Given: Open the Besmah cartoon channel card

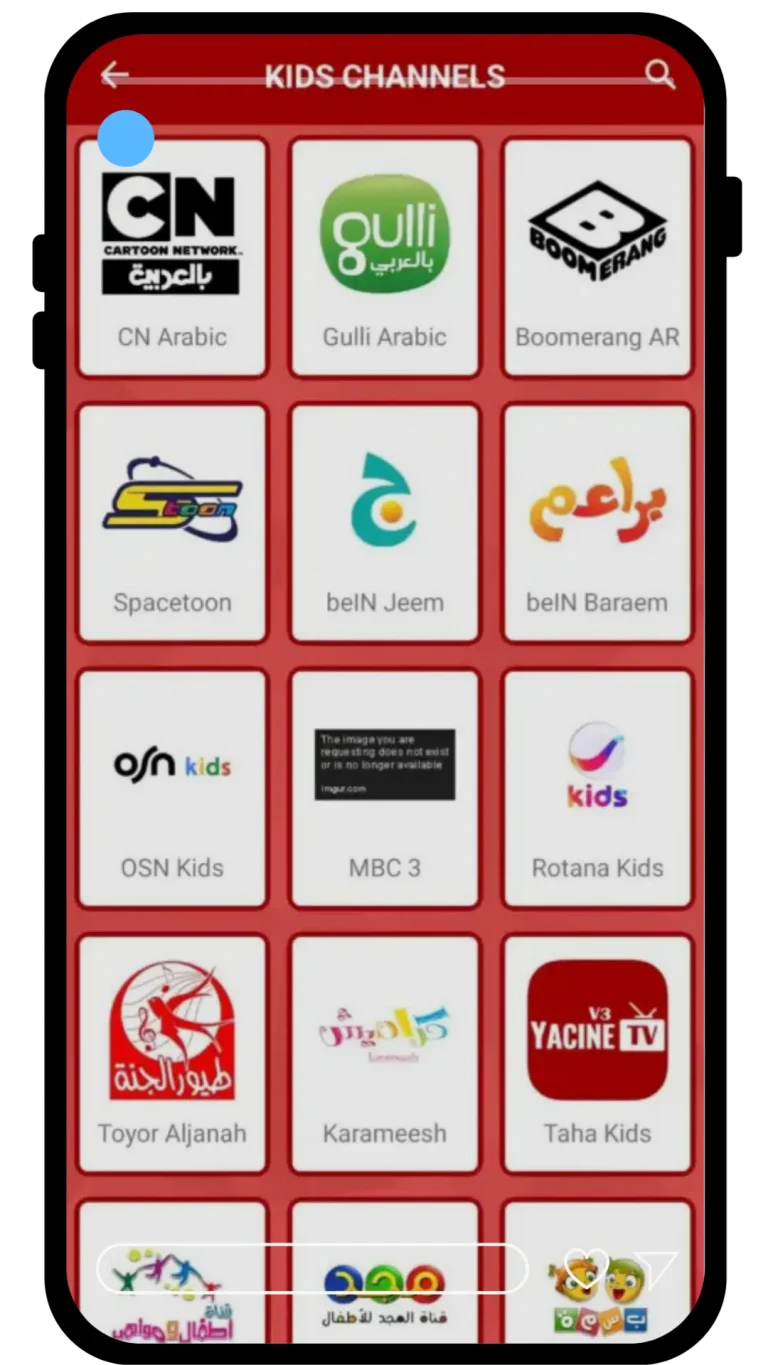Looking at the screenshot, I should (597, 1290).
